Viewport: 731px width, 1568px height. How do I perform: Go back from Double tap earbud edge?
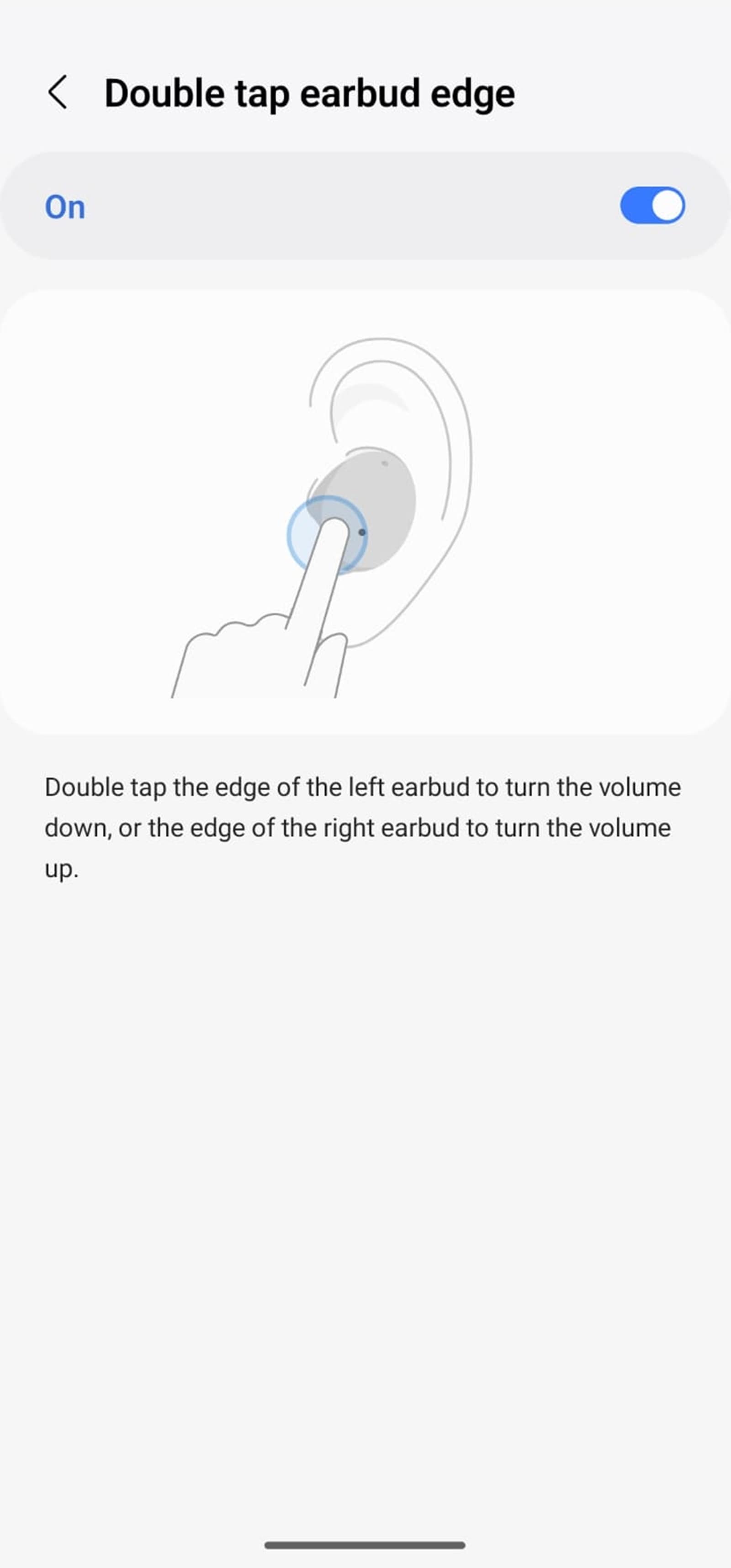coord(58,93)
